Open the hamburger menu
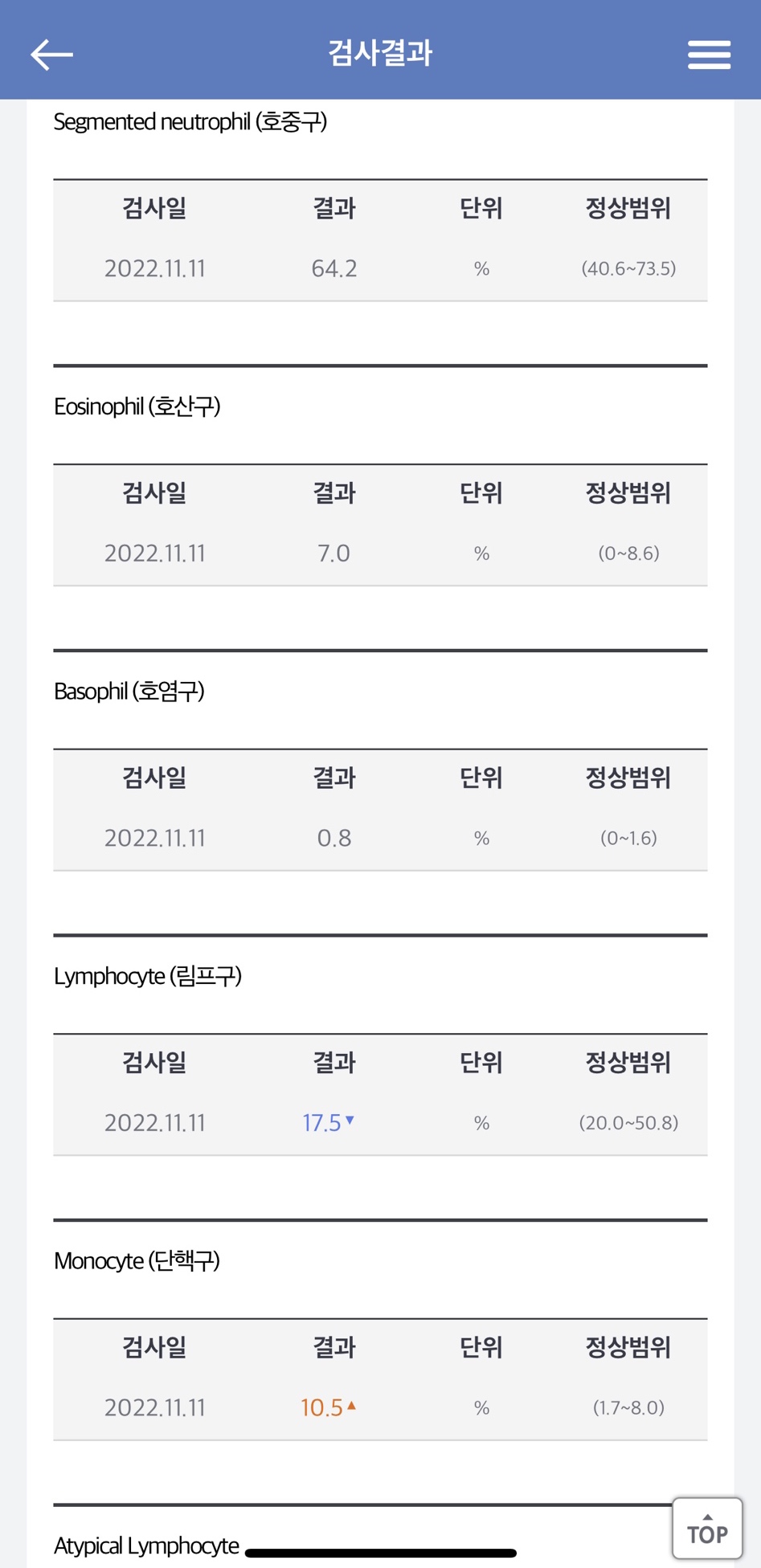The image size is (761, 1568). point(709,55)
